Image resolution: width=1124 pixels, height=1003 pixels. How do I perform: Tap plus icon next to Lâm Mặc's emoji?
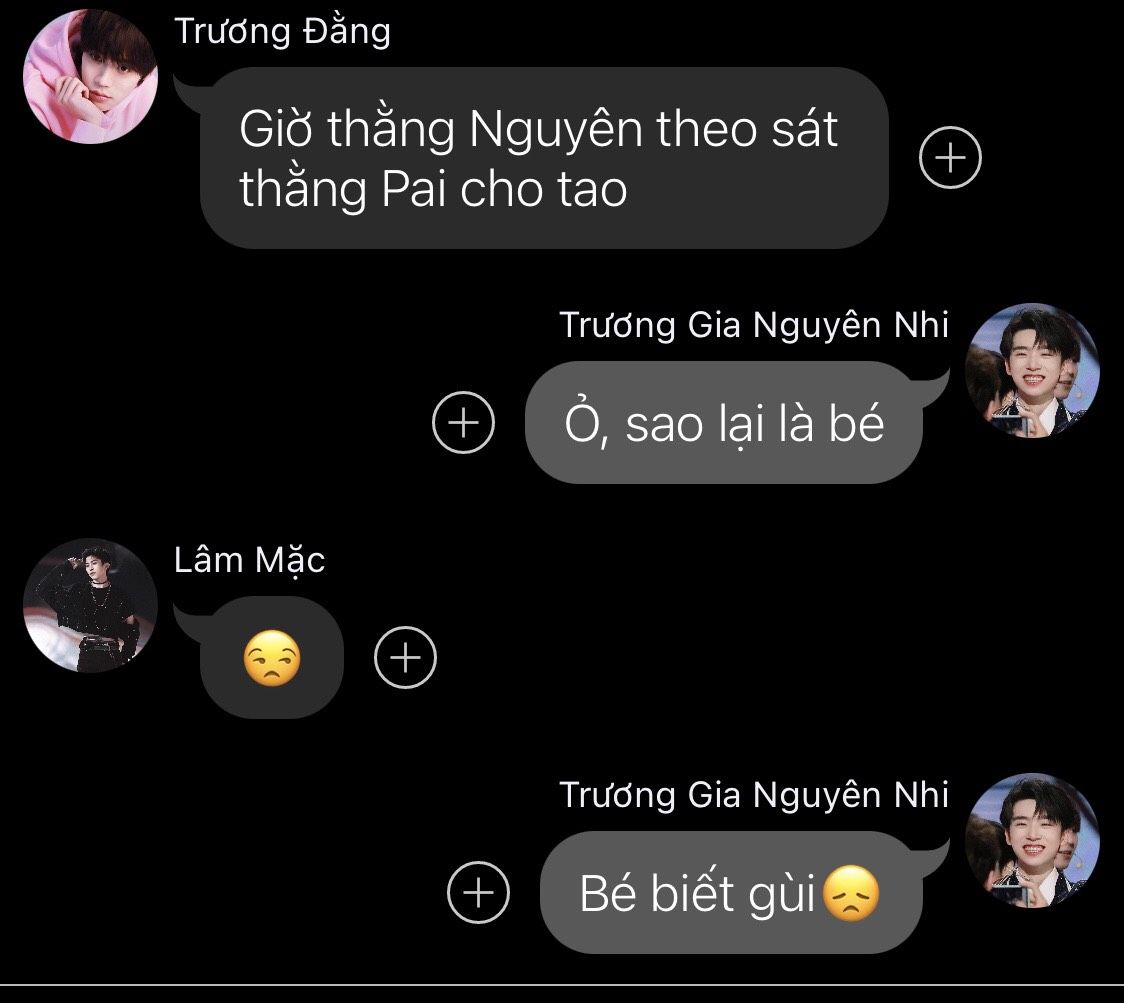coord(405,658)
